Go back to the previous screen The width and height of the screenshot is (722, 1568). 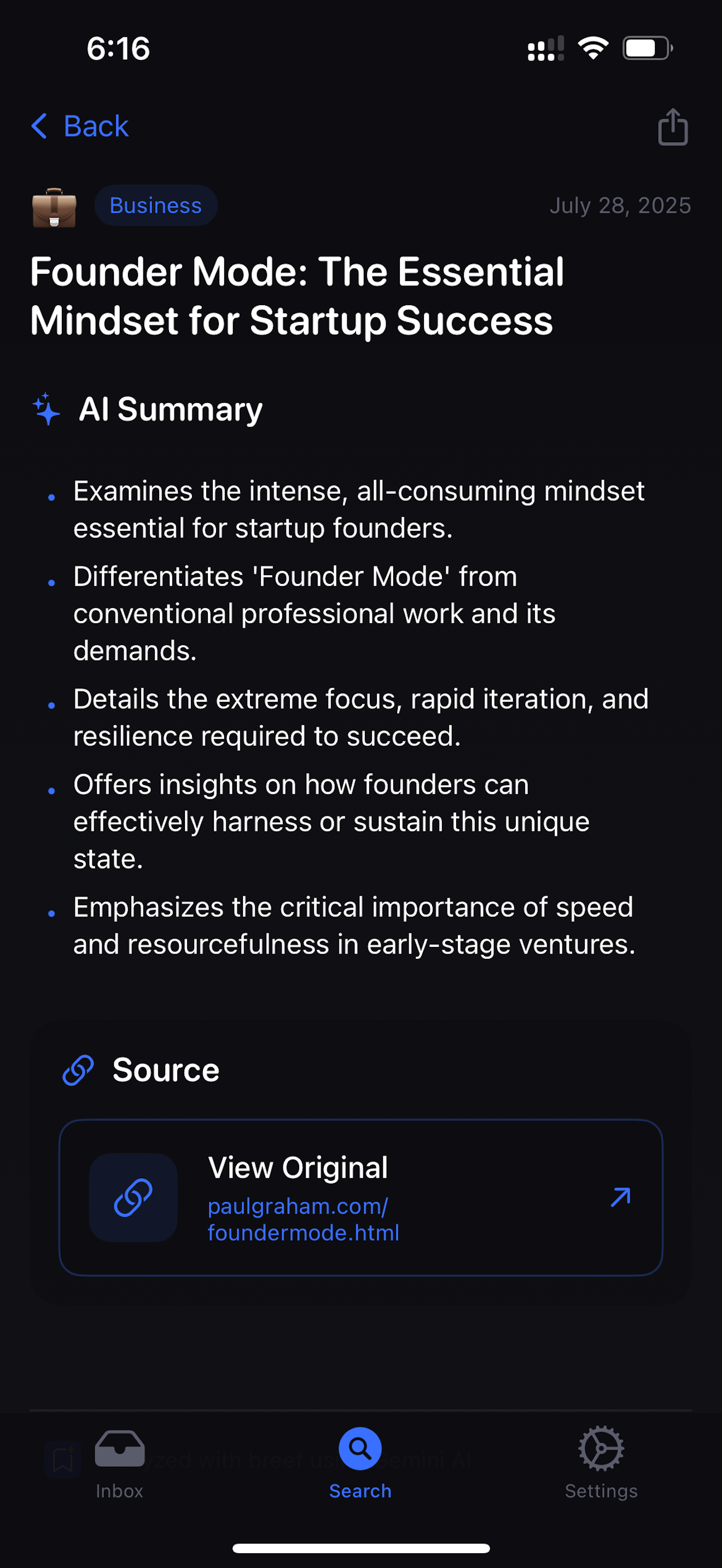pos(80,127)
